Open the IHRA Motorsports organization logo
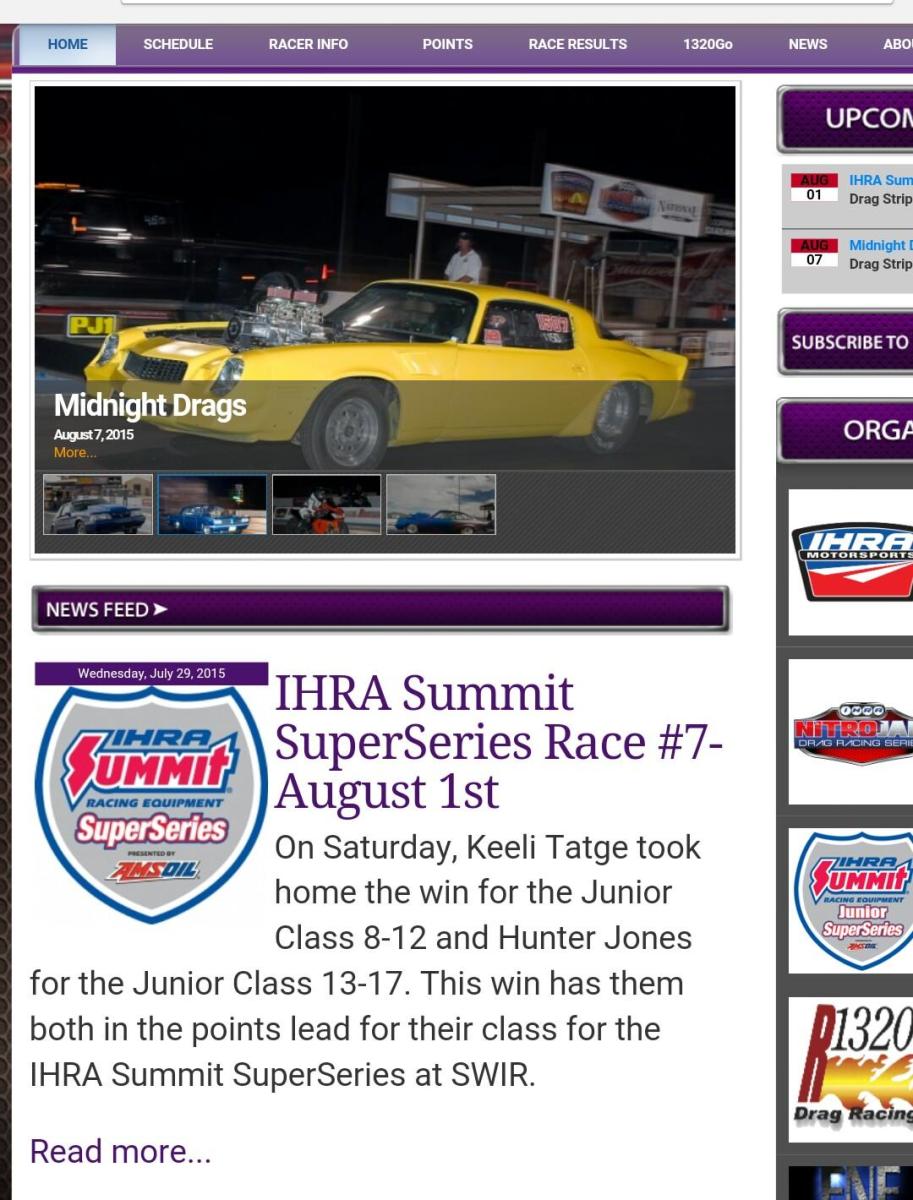The height and width of the screenshot is (1200, 913). pos(851,562)
